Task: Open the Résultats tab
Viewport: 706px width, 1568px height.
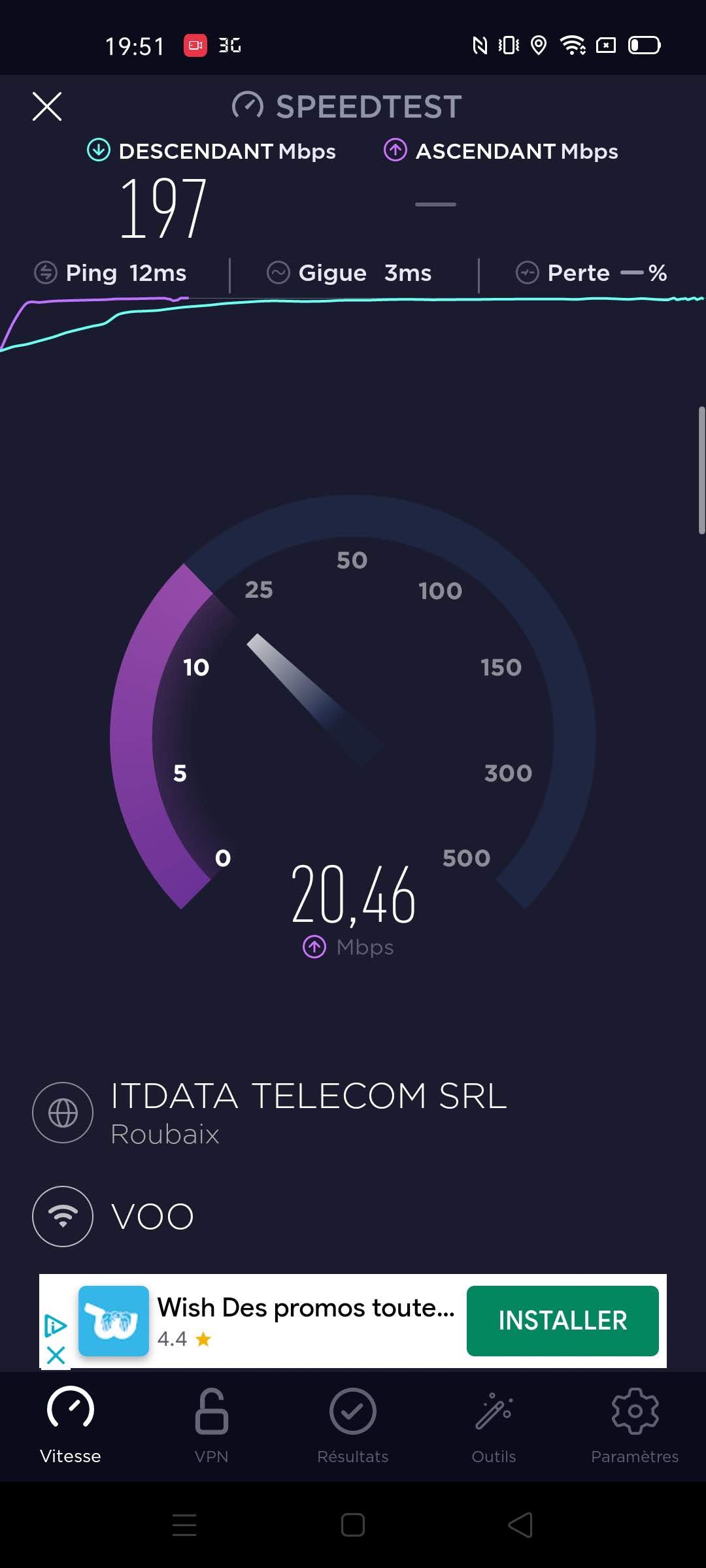Action: coord(352,1424)
